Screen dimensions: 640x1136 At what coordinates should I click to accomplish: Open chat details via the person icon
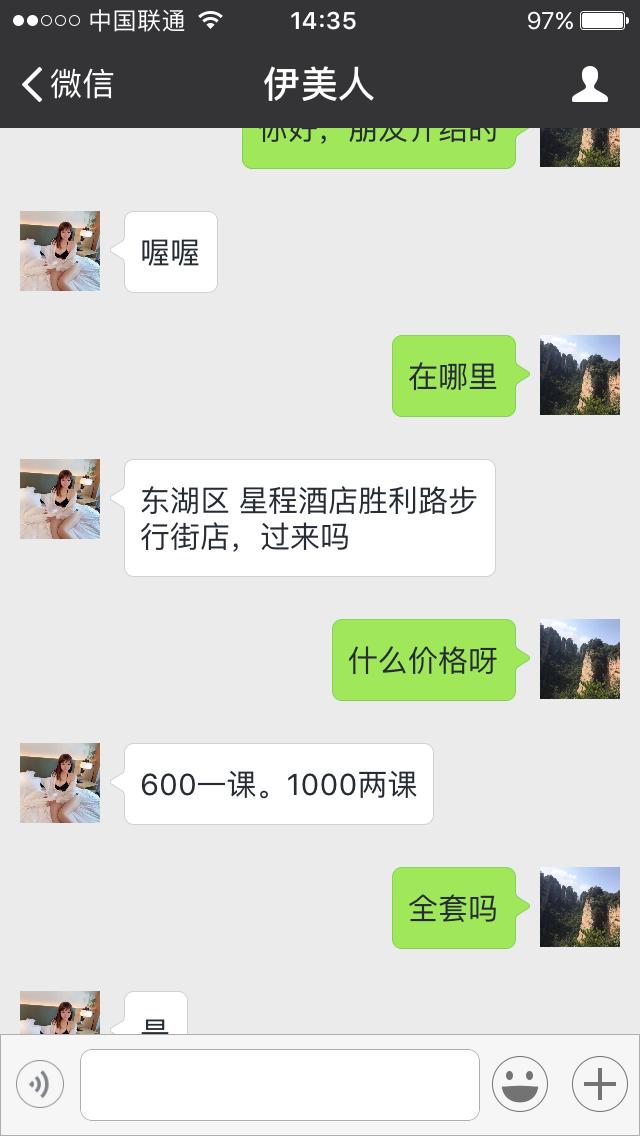point(589,84)
